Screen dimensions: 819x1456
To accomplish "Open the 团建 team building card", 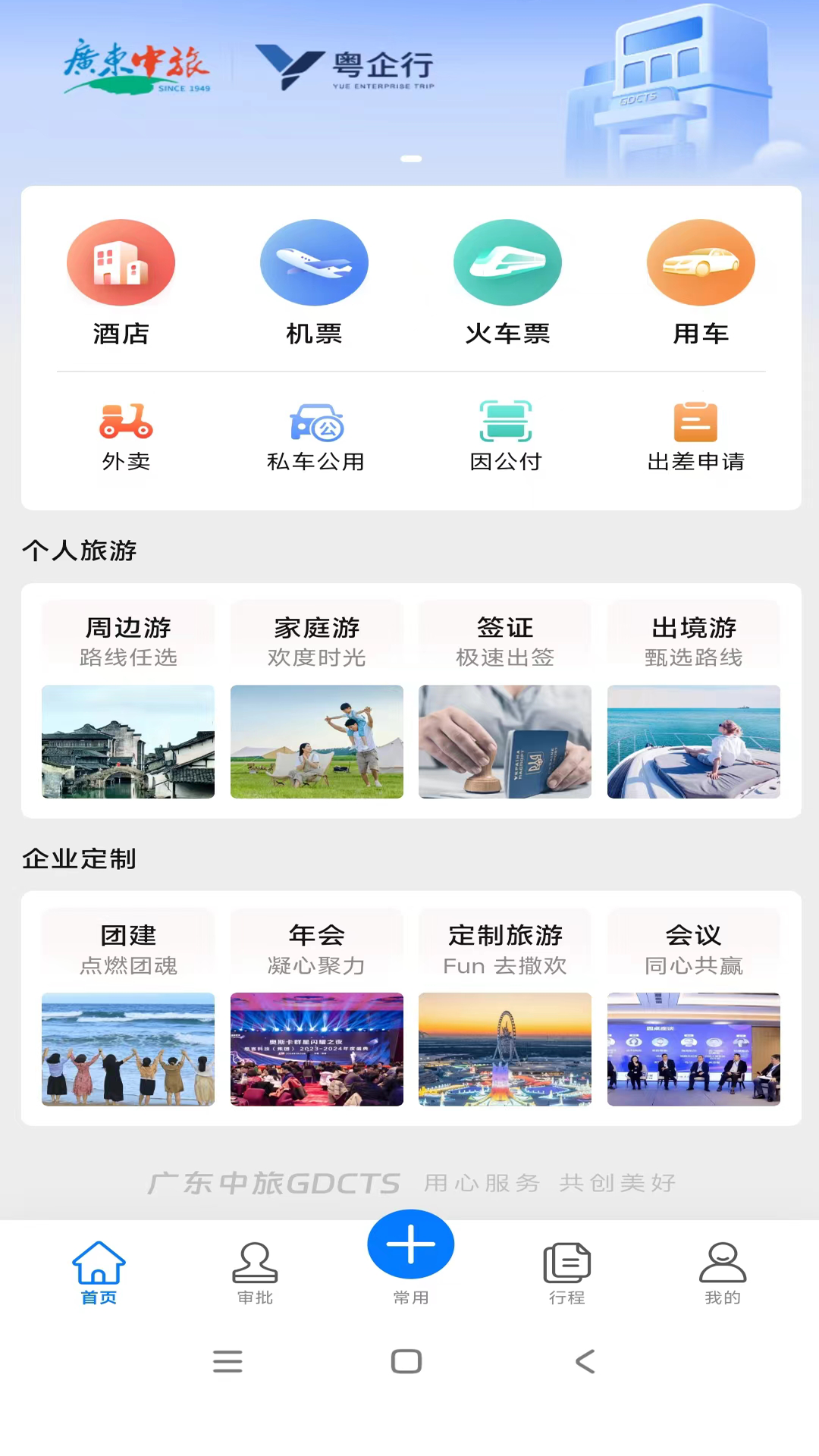I will tap(128, 1007).
